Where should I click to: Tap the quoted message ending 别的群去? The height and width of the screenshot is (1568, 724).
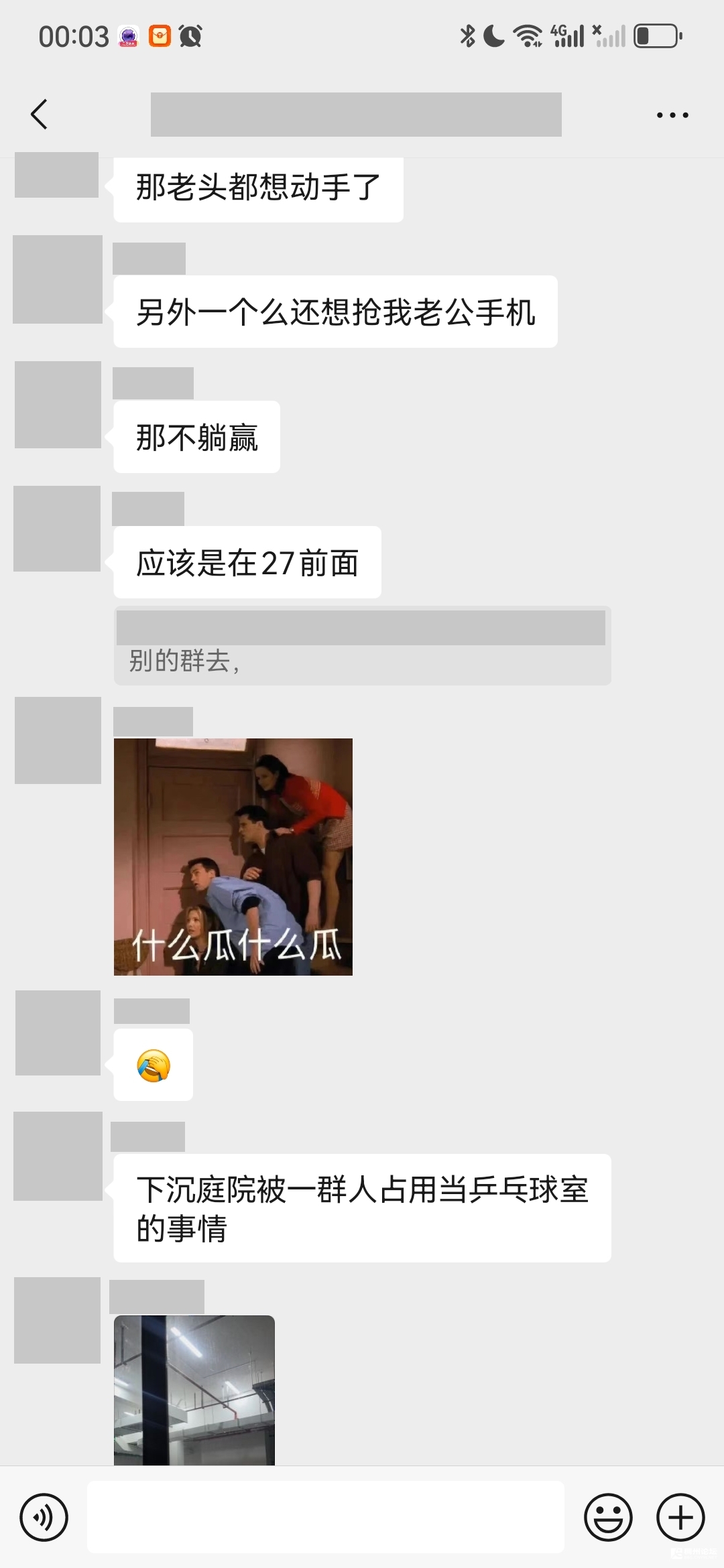[362, 646]
